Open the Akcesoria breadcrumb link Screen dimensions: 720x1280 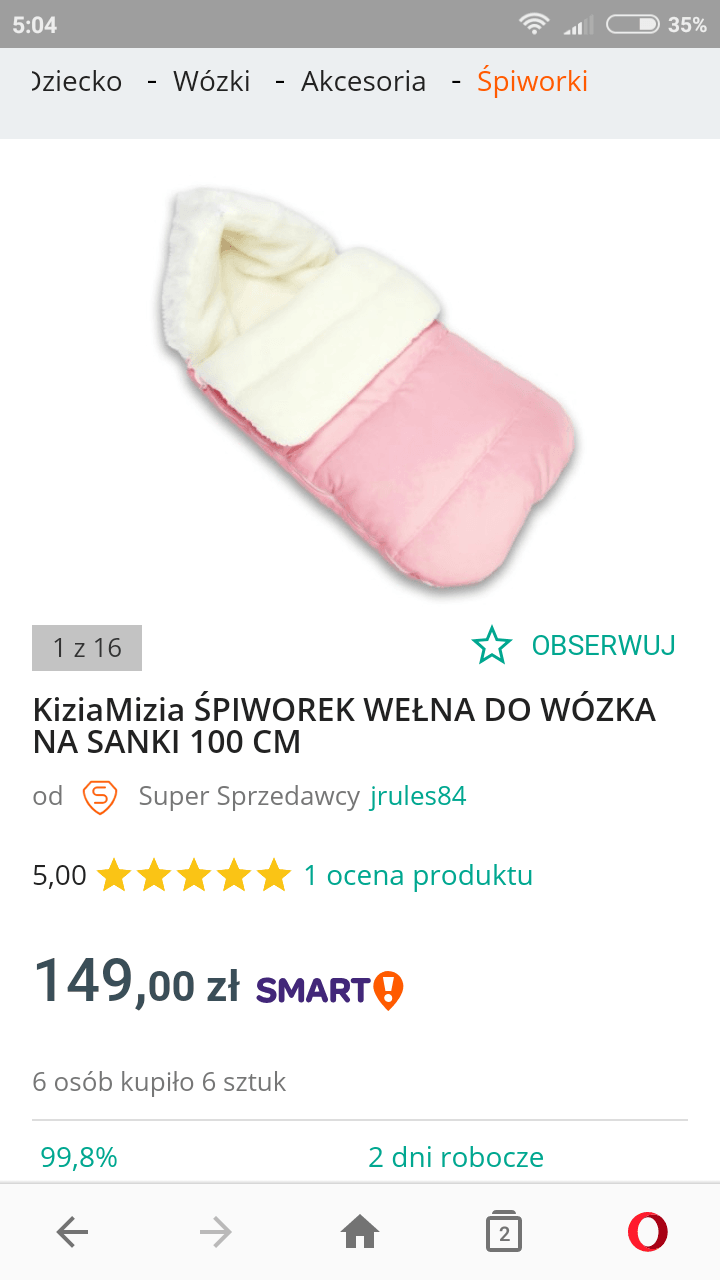363,82
